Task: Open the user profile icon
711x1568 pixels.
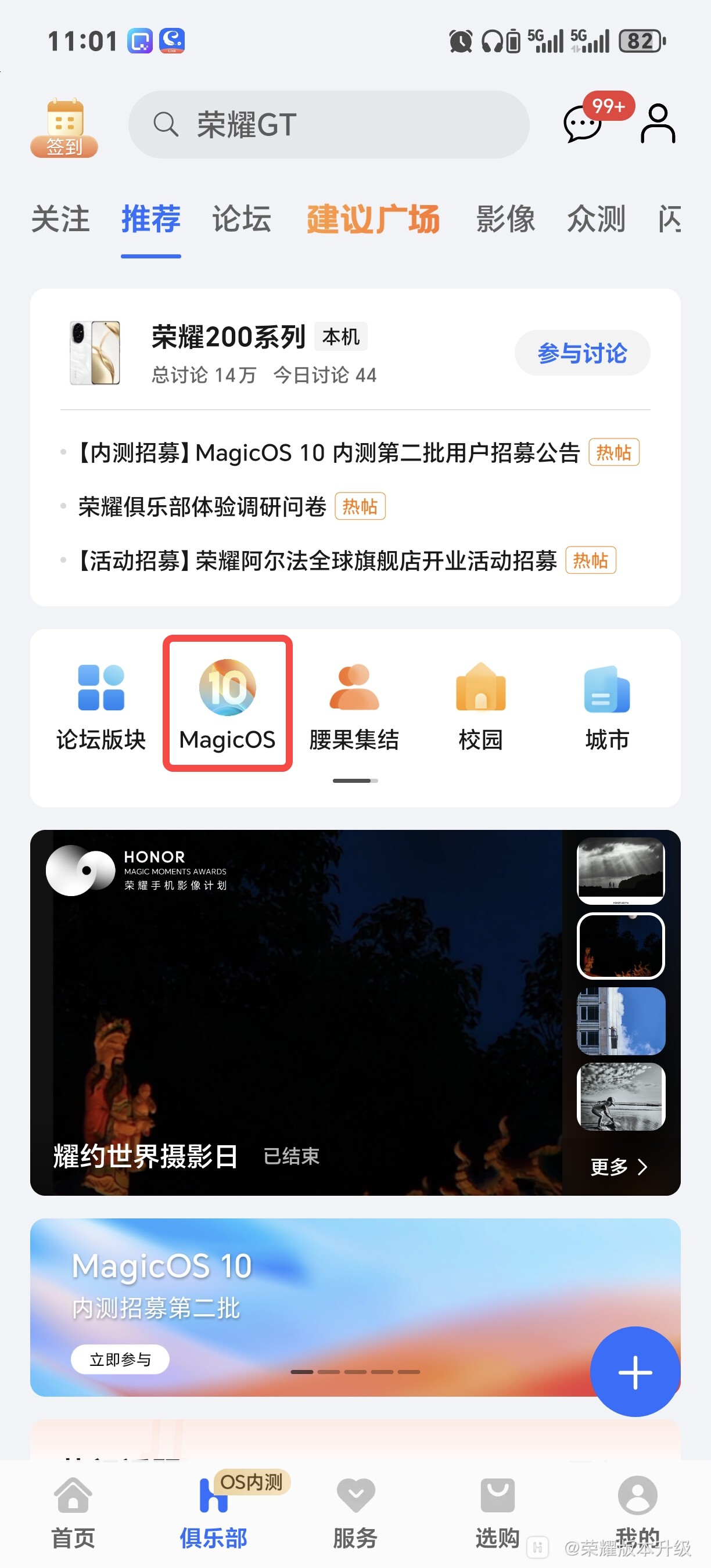Action: point(658,124)
